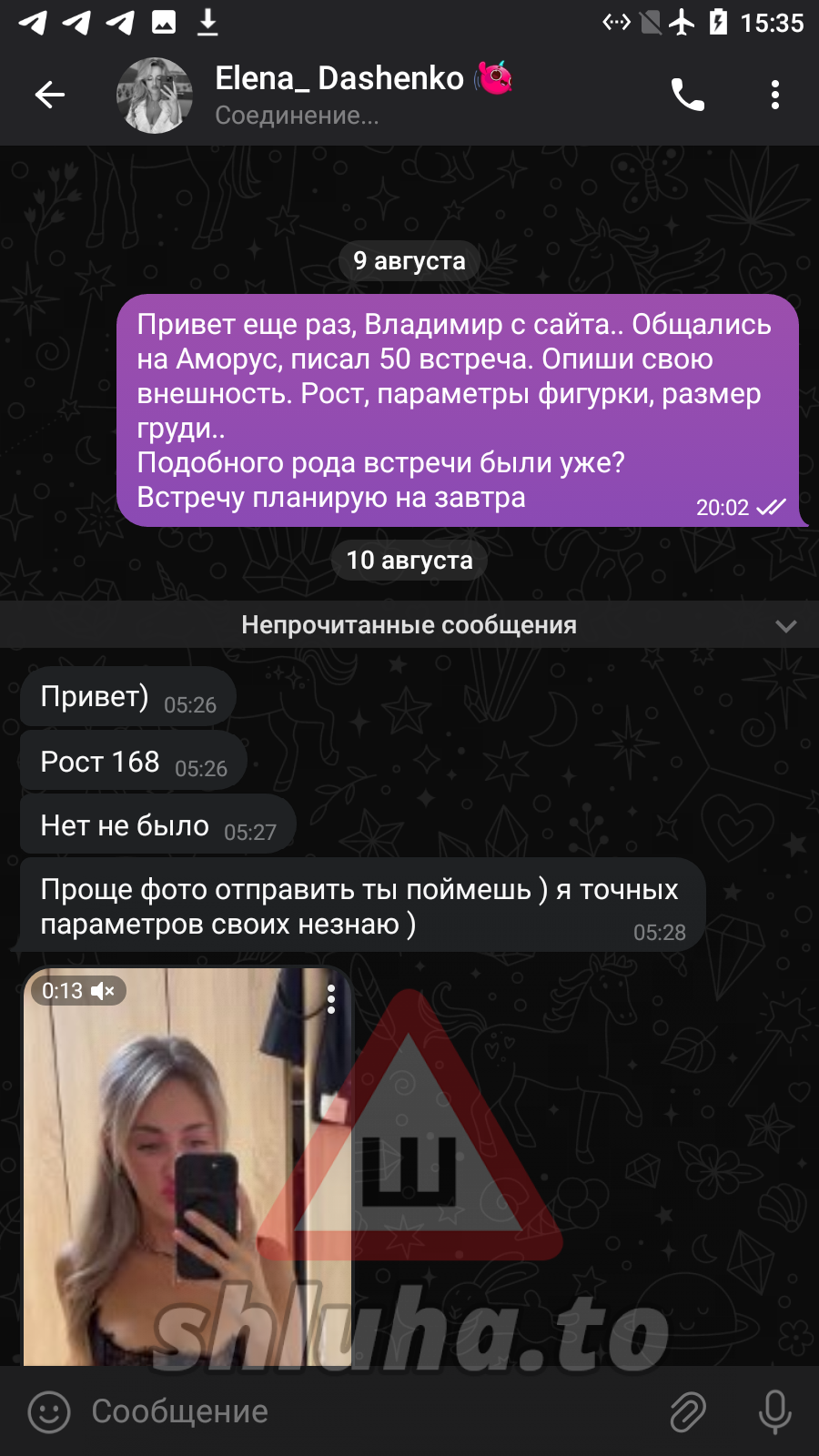Focus the Сообщение text field

pyautogui.click(x=364, y=1411)
